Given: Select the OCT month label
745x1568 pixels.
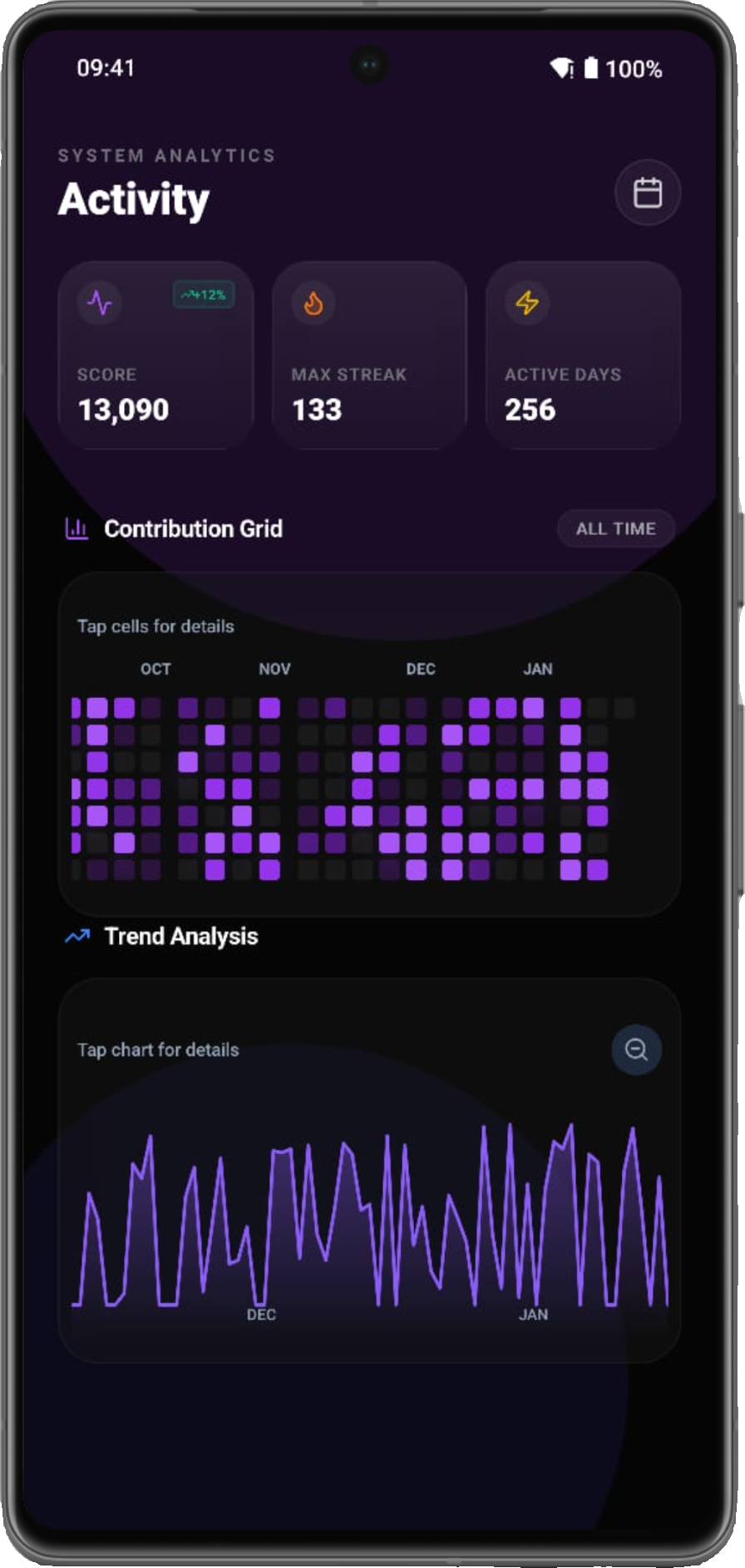Looking at the screenshot, I should pos(155,668).
